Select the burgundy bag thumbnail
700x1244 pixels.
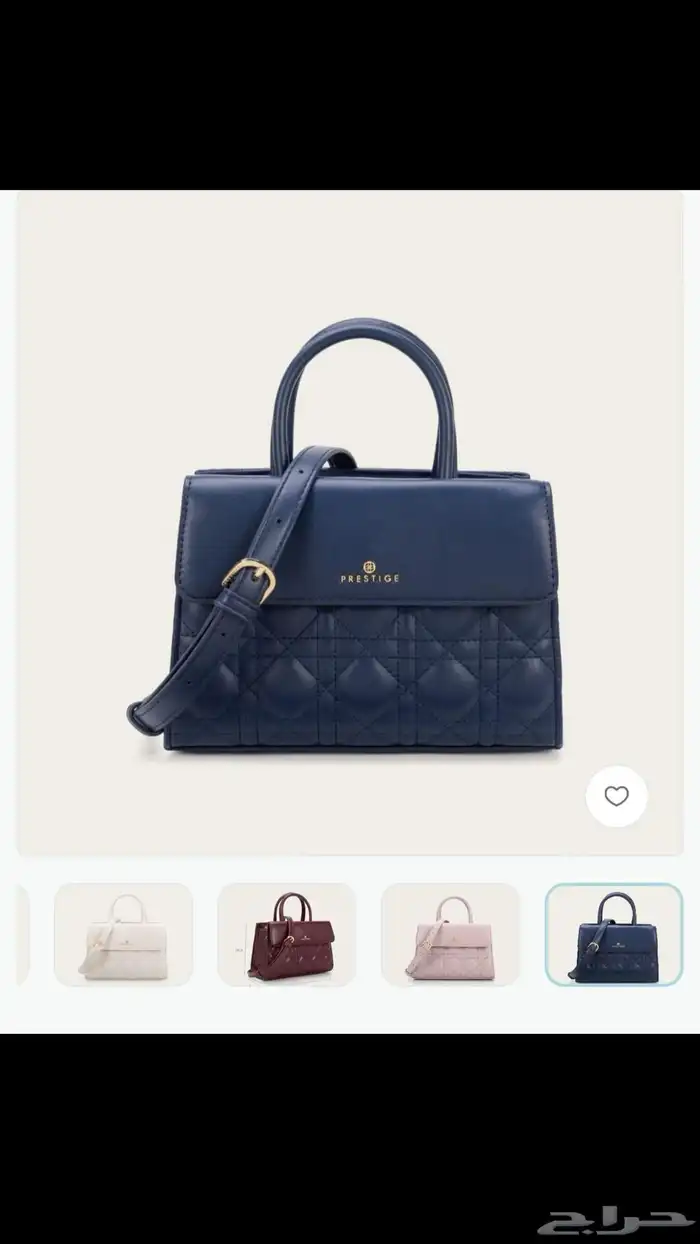point(287,934)
